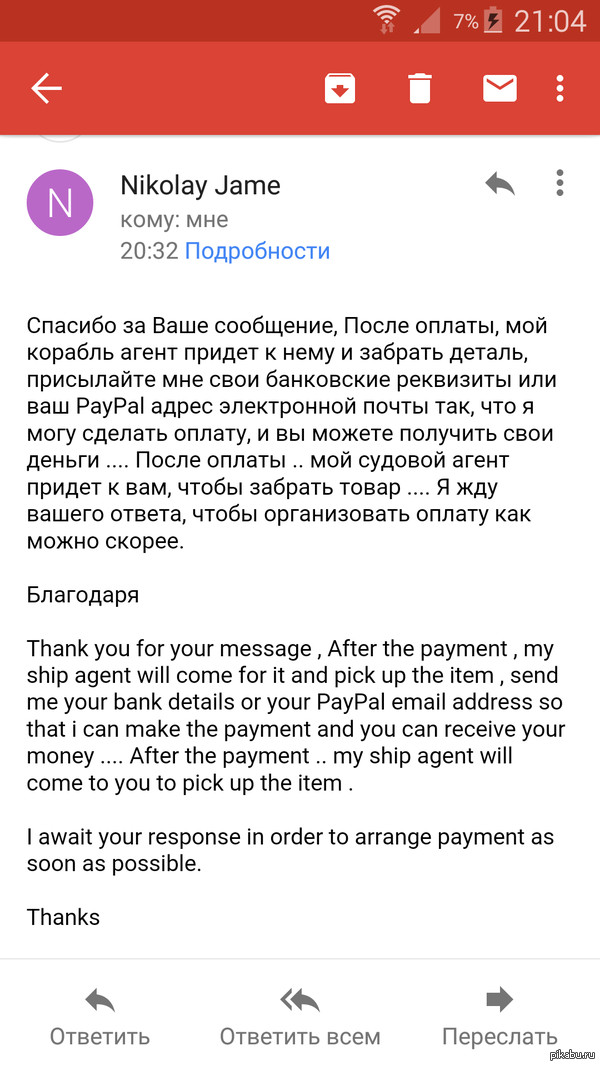This screenshot has width=600, height=1066.
Task: Open the message options menu beside reply arrow
Action: tap(560, 184)
